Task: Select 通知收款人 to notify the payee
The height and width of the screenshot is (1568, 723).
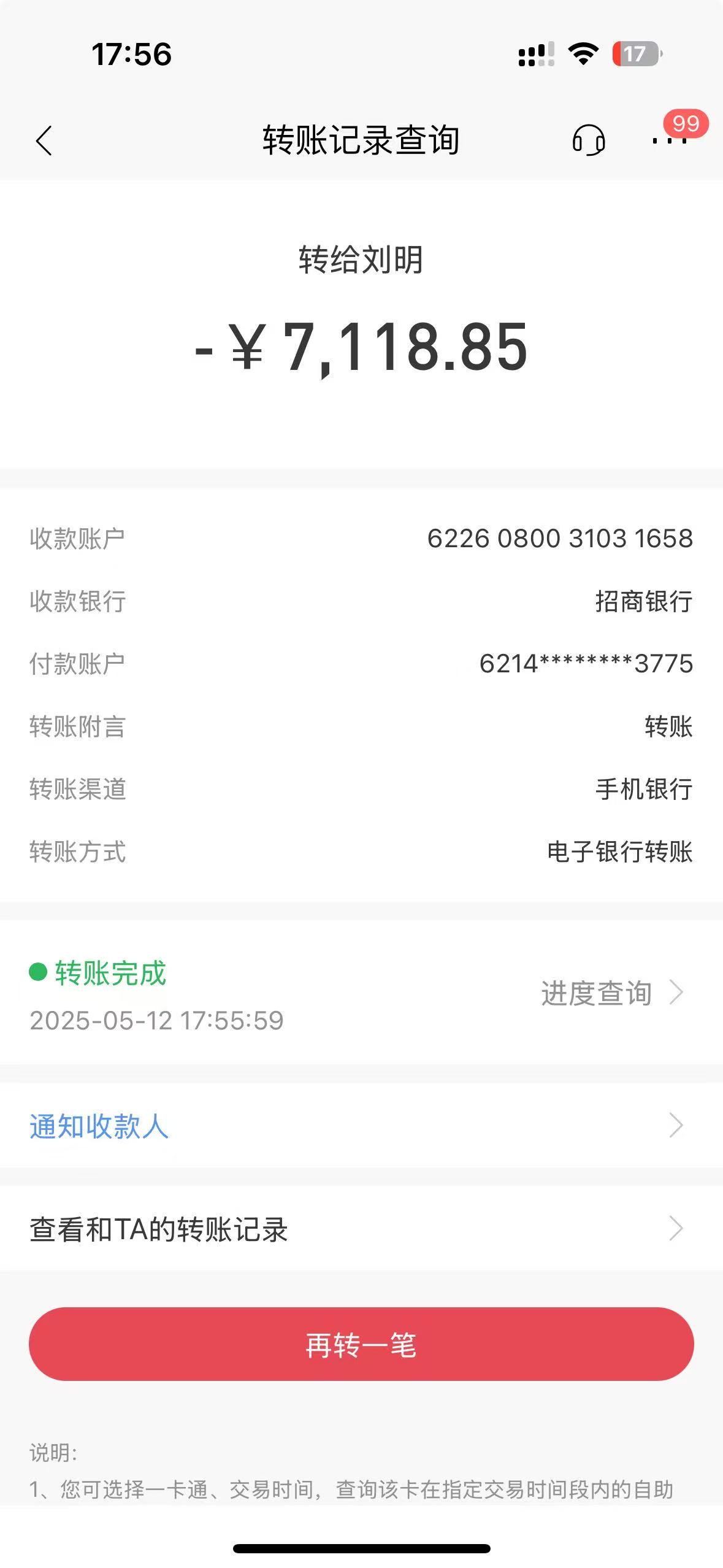Action: click(361, 1126)
